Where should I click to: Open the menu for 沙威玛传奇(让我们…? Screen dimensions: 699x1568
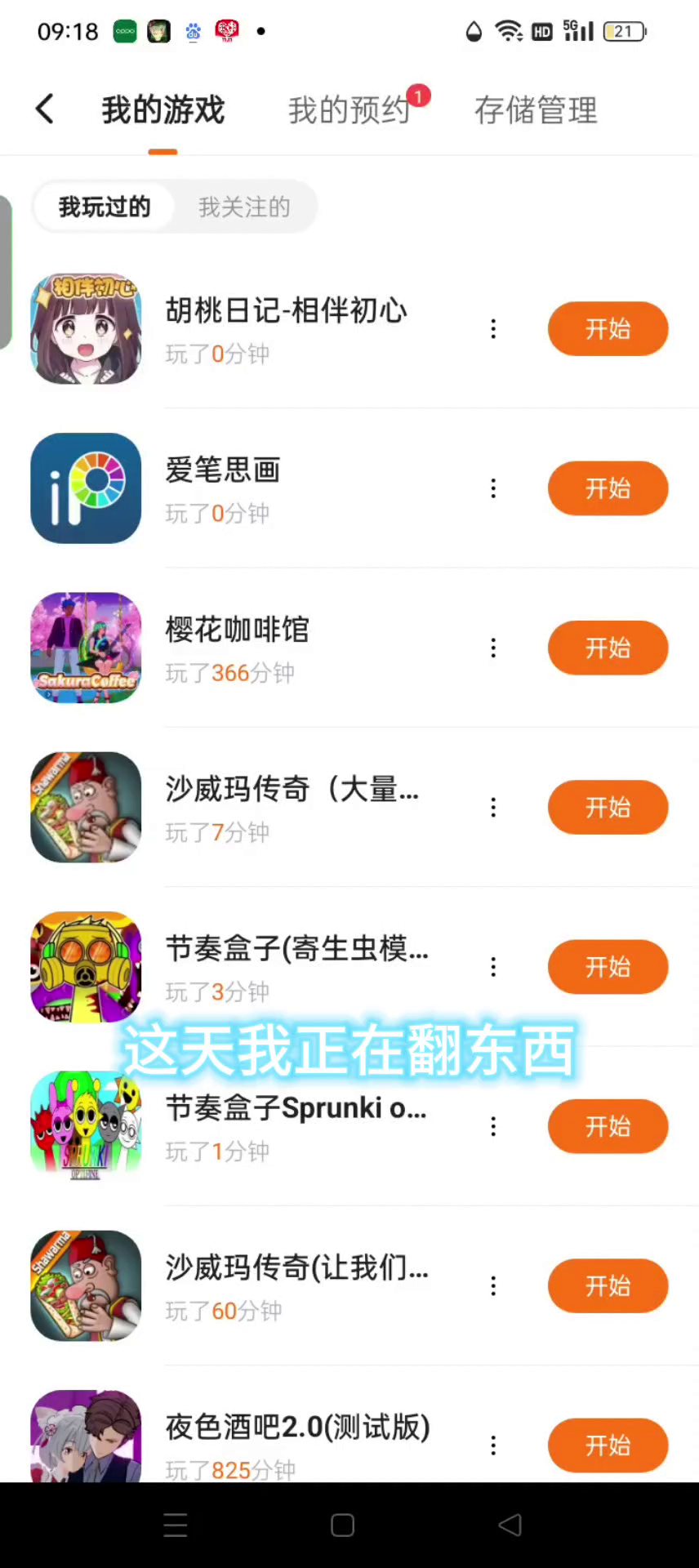coord(493,1286)
